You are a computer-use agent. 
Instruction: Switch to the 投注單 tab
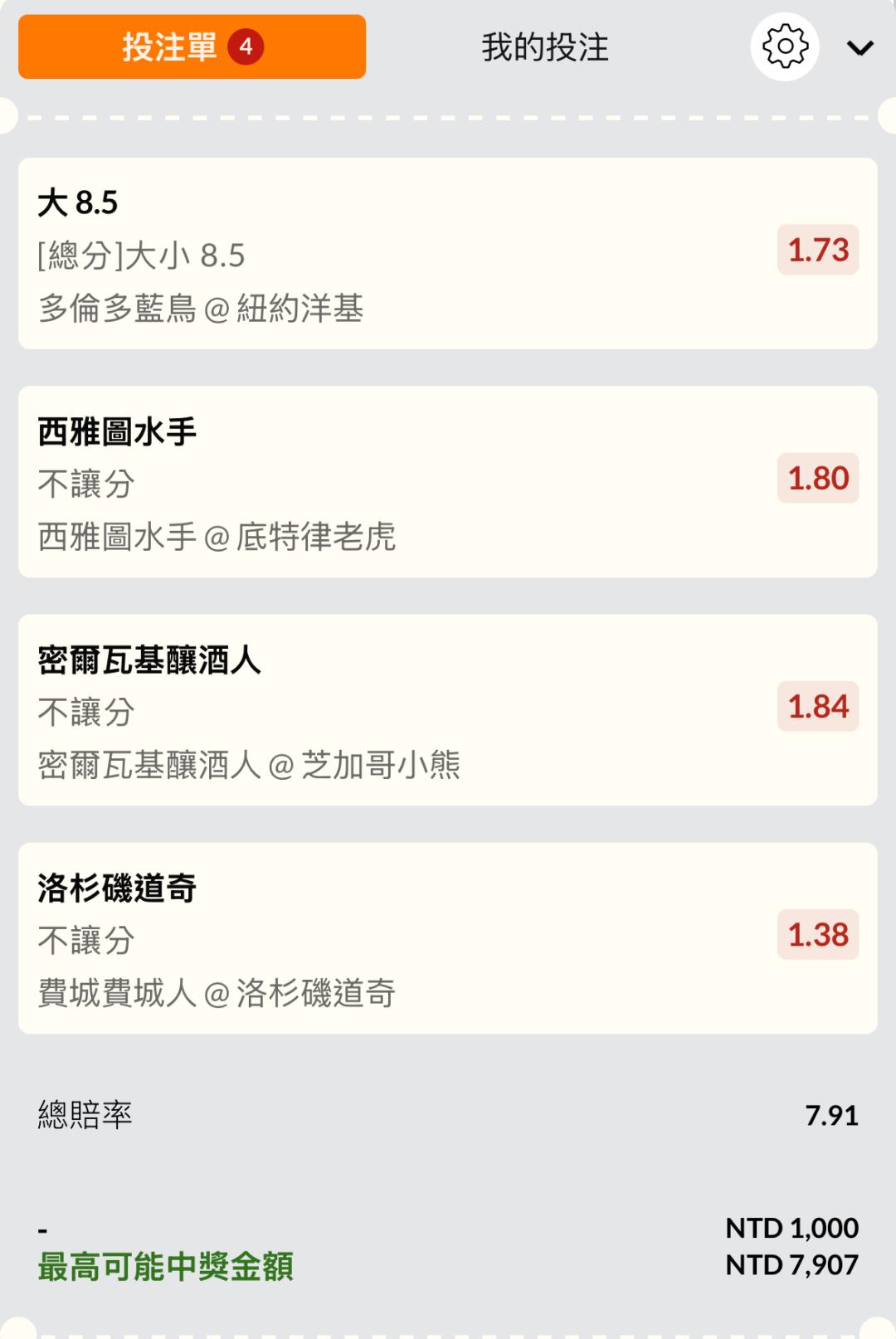(x=192, y=47)
